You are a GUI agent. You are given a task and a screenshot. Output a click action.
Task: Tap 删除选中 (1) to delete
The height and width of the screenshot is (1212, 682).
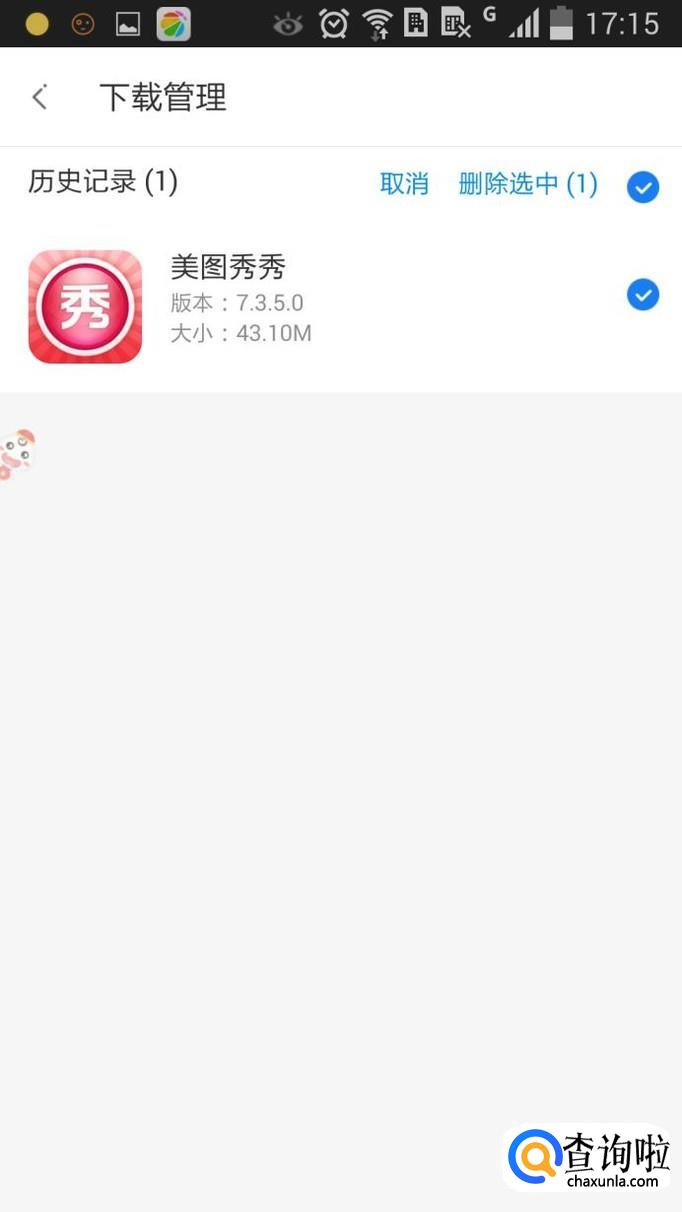pyautogui.click(x=527, y=184)
